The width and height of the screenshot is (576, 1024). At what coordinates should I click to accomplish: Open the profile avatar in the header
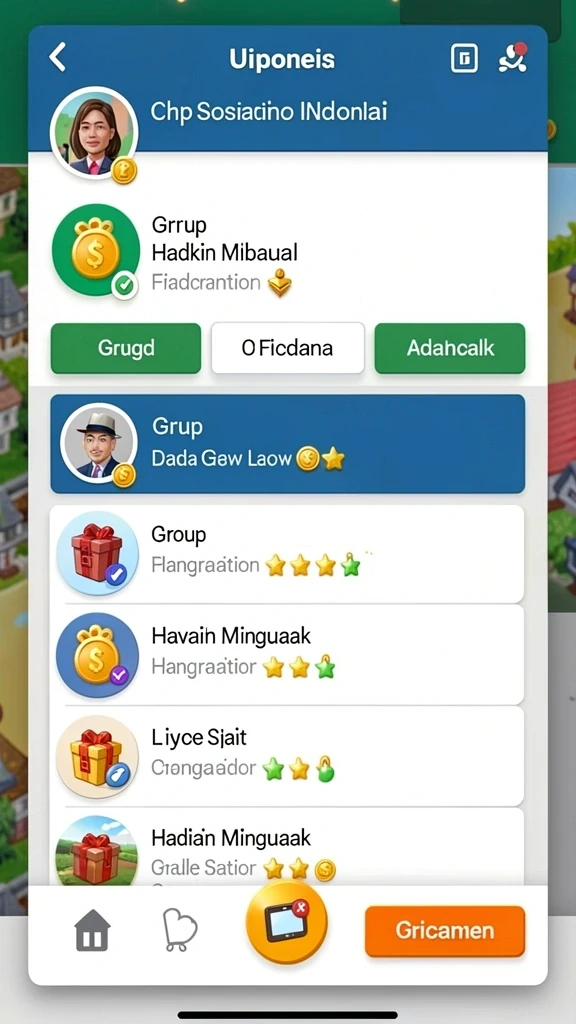click(x=93, y=133)
